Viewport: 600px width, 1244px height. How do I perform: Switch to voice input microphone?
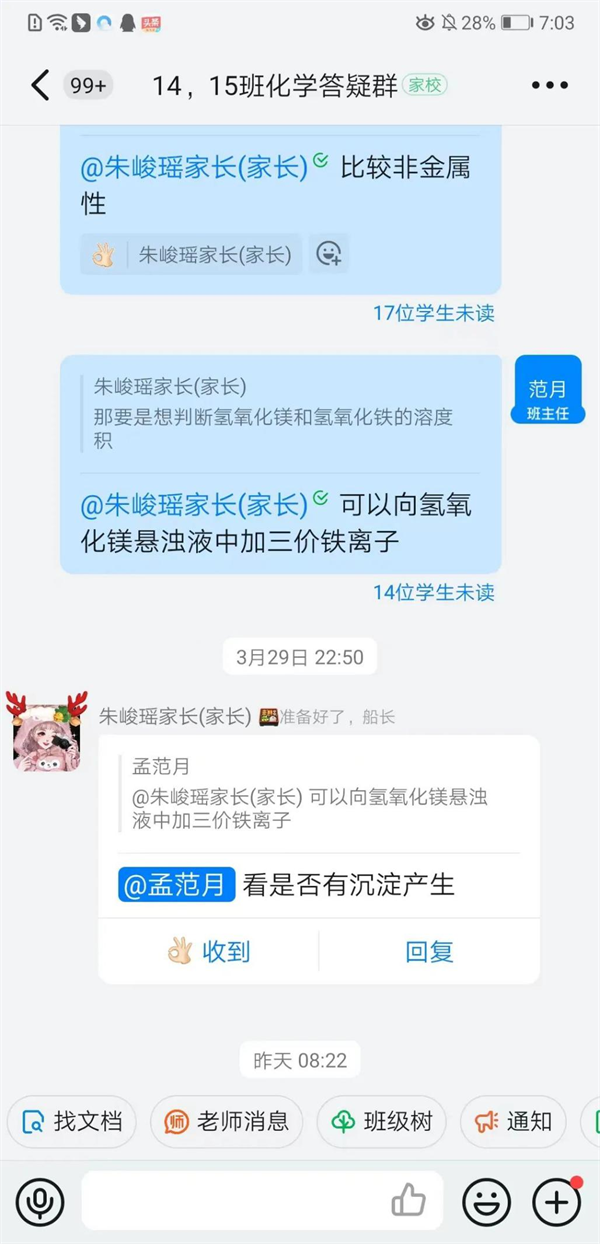tap(40, 1200)
